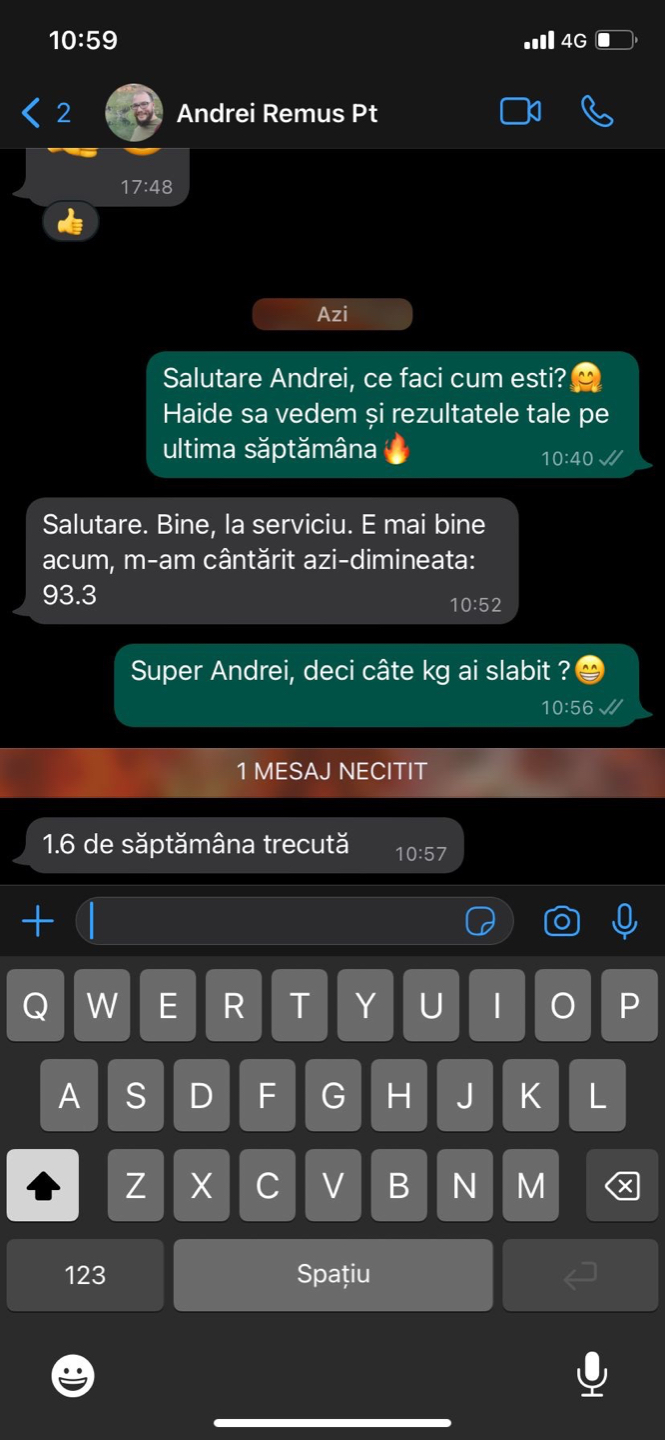Record a voice message with the microphone
This screenshot has width=665, height=1440.
coord(625,921)
